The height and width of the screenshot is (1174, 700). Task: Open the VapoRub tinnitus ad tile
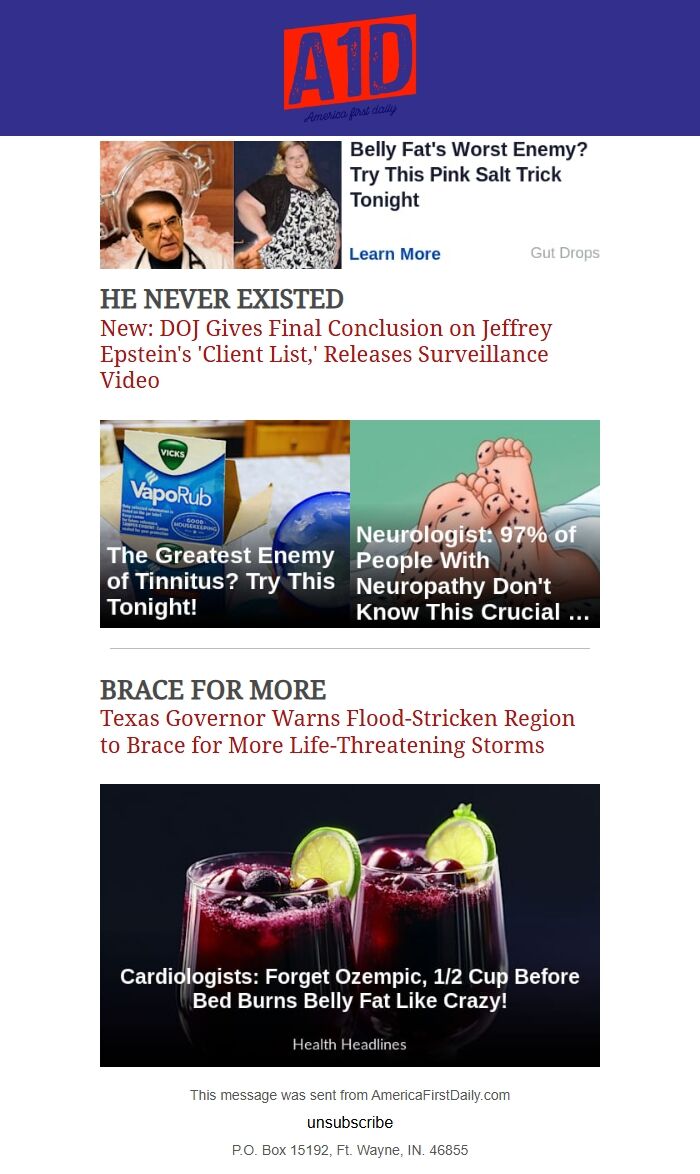[x=224, y=523]
